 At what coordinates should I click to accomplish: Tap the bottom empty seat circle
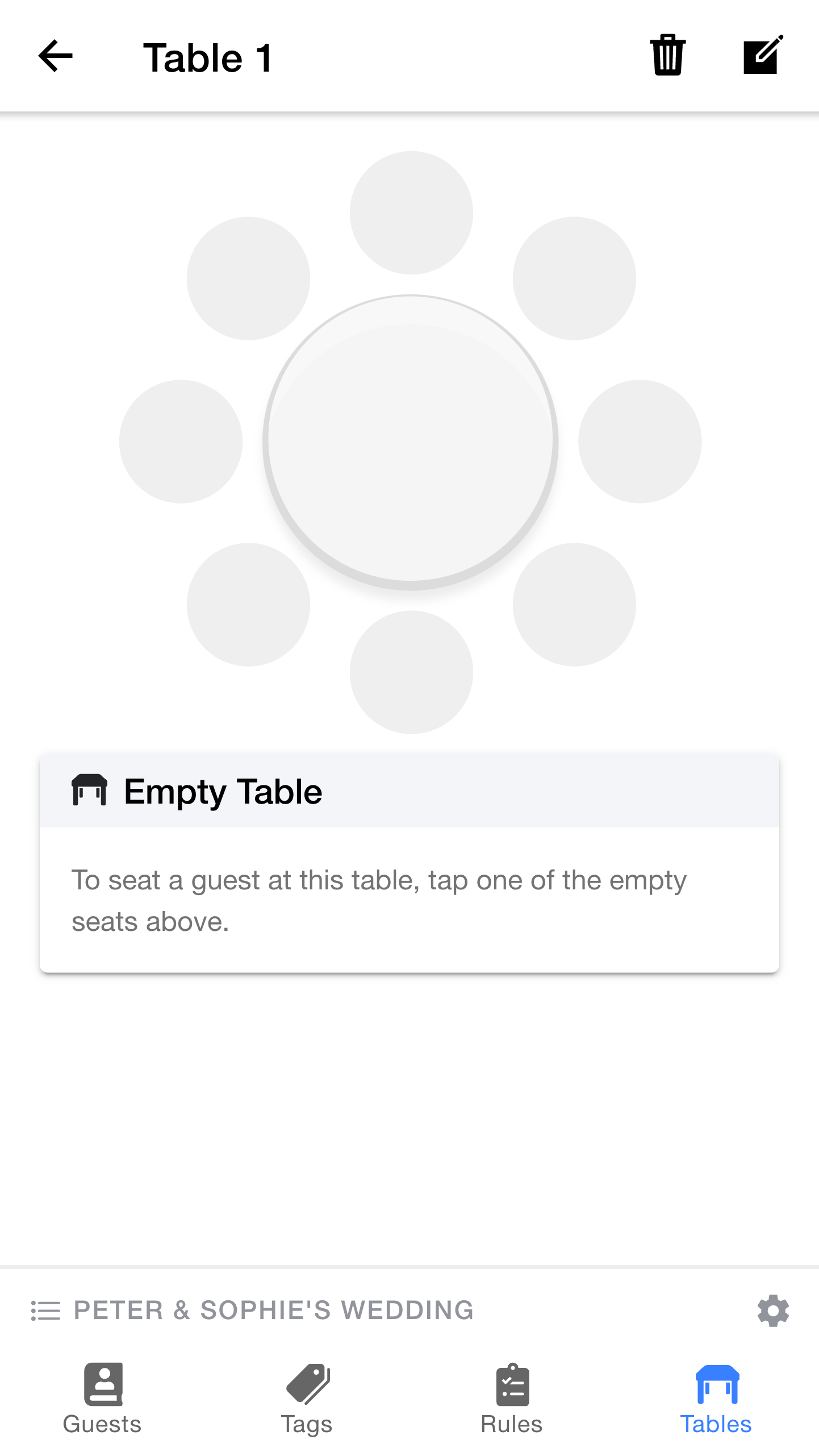(x=411, y=673)
